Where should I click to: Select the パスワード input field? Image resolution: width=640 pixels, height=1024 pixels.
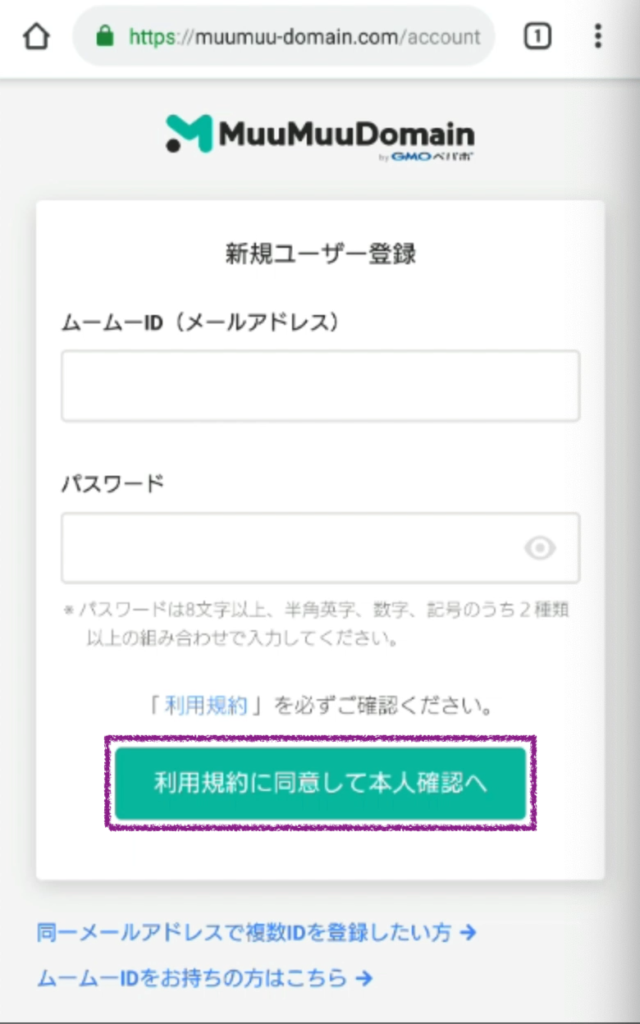(290, 548)
